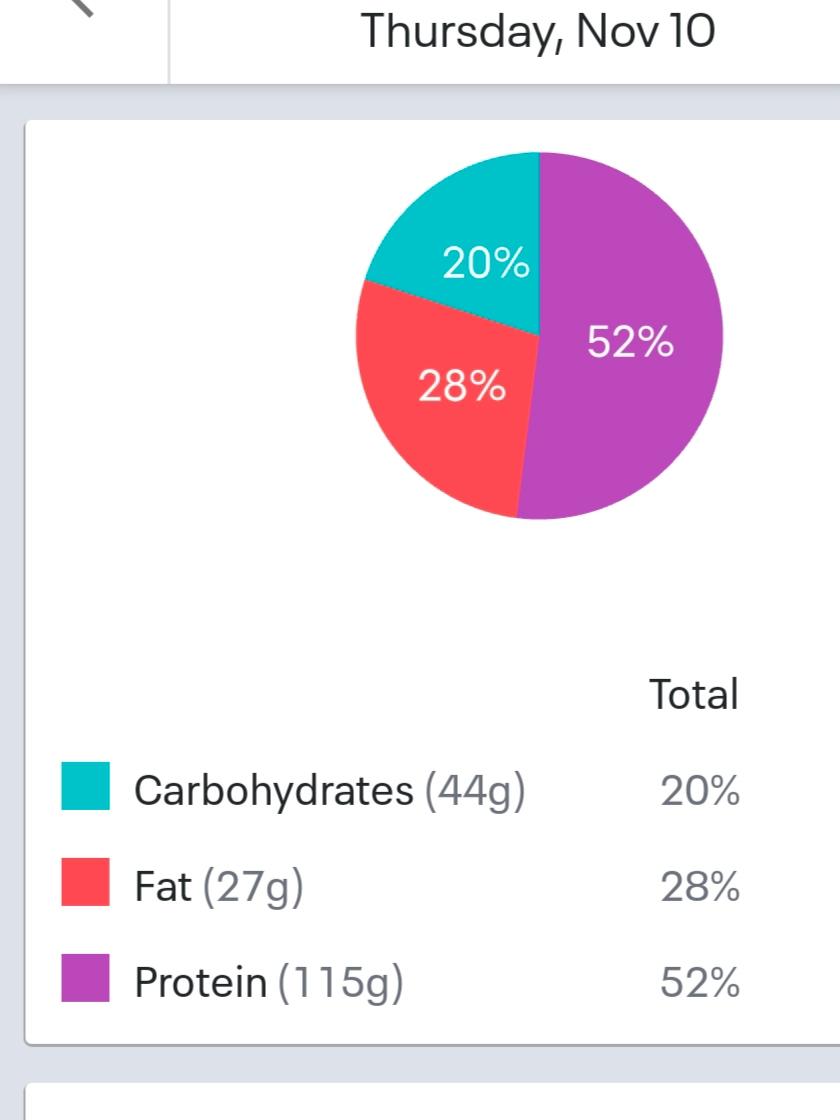Open the date picker on Thursday, Nov 10
Image resolution: width=840 pixels, height=1120 pixels.
click(538, 32)
